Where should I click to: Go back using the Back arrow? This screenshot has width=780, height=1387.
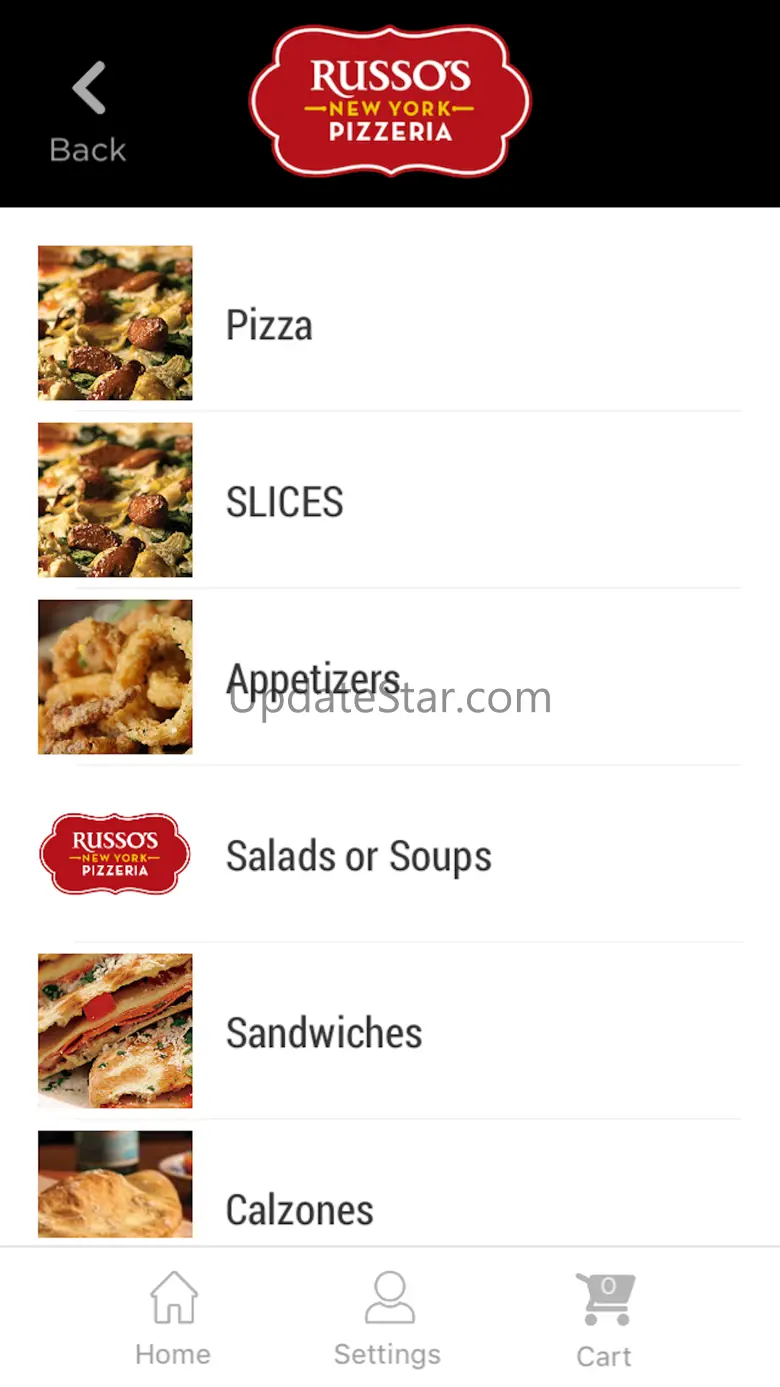coord(89,110)
